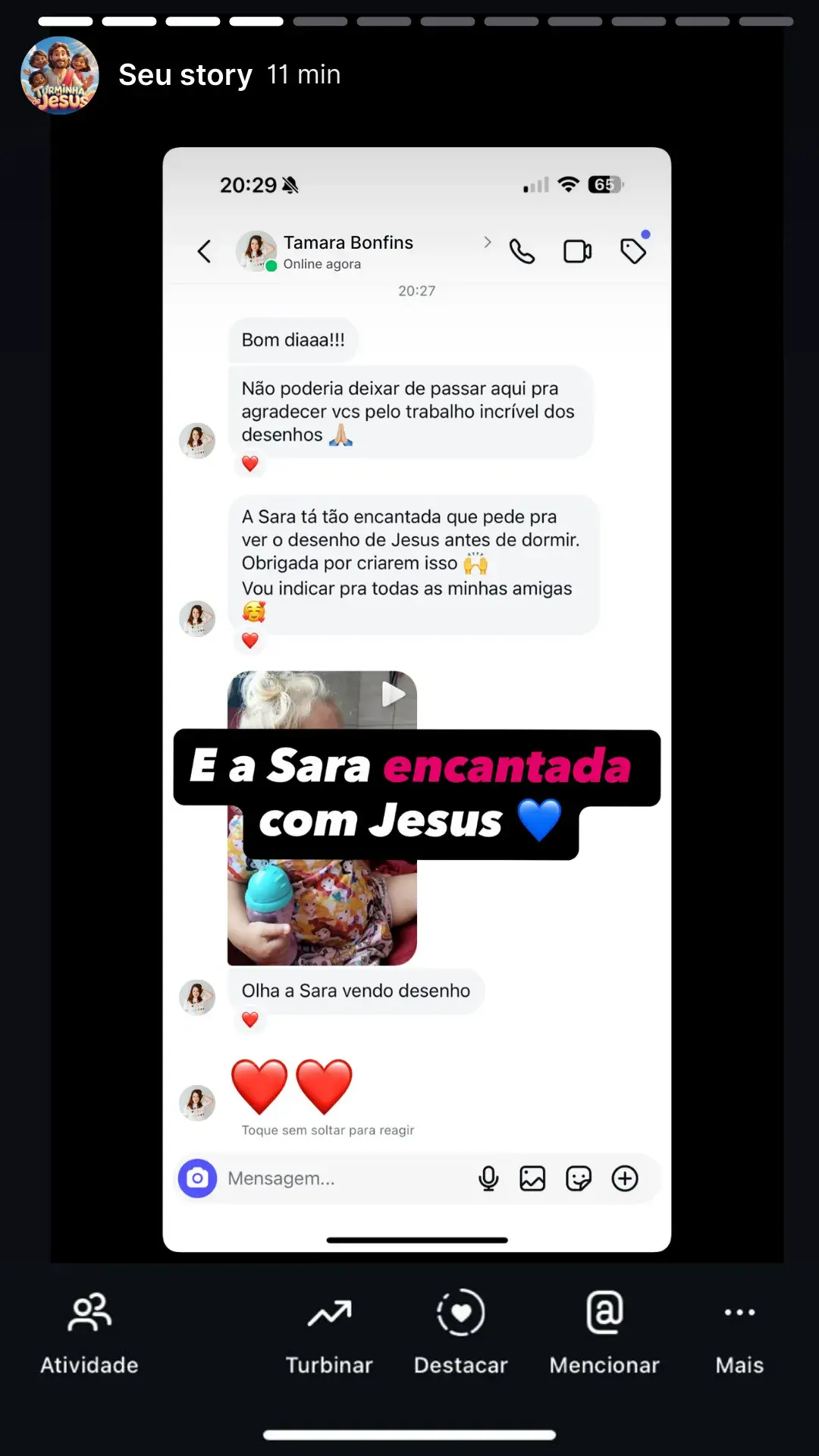
Task: Add this story to highlights with Destacar
Action: (x=460, y=1332)
